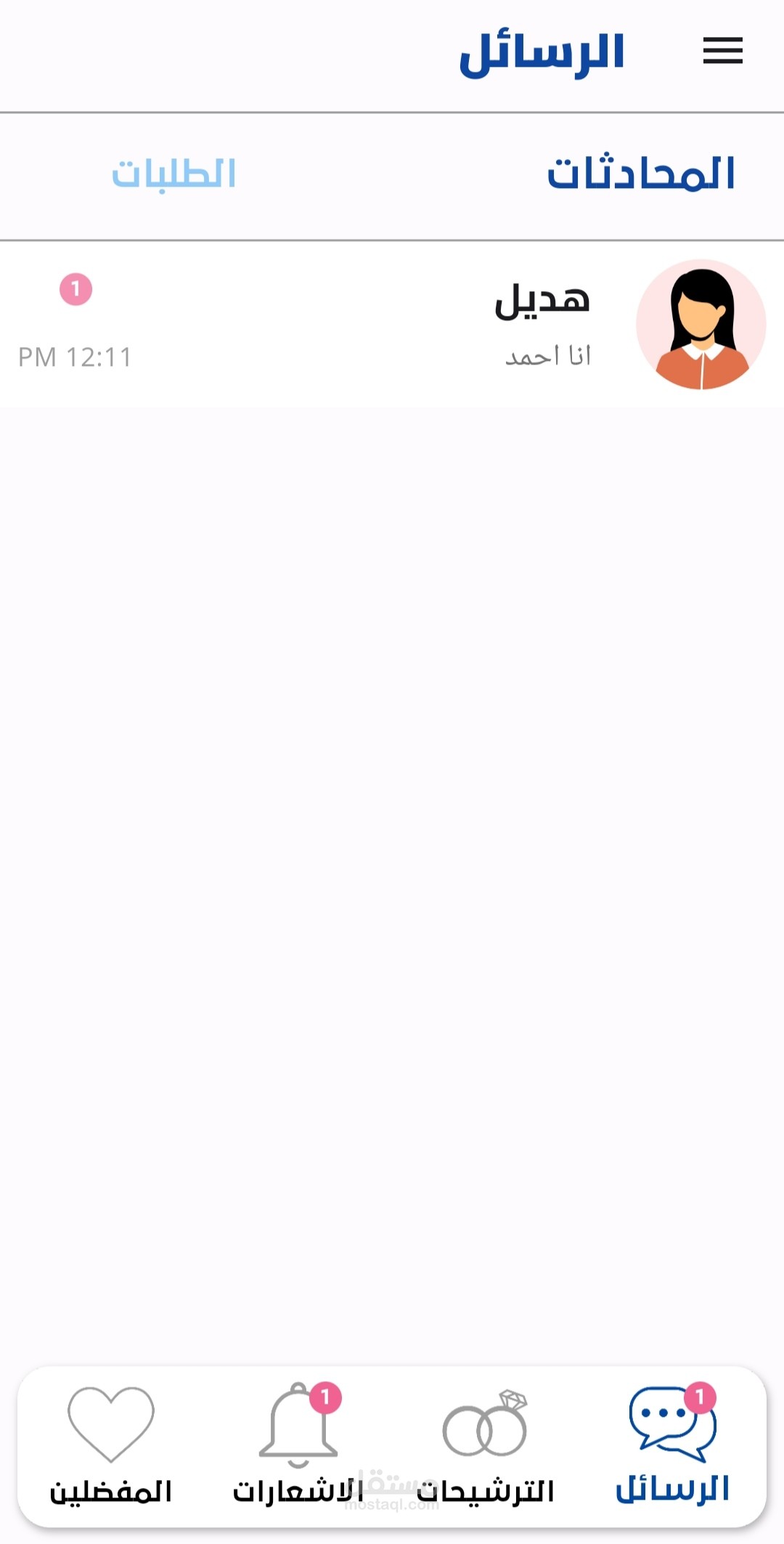This screenshot has height=1544, width=784.
Task: Switch to the المحادثات tab
Action: [x=641, y=174]
